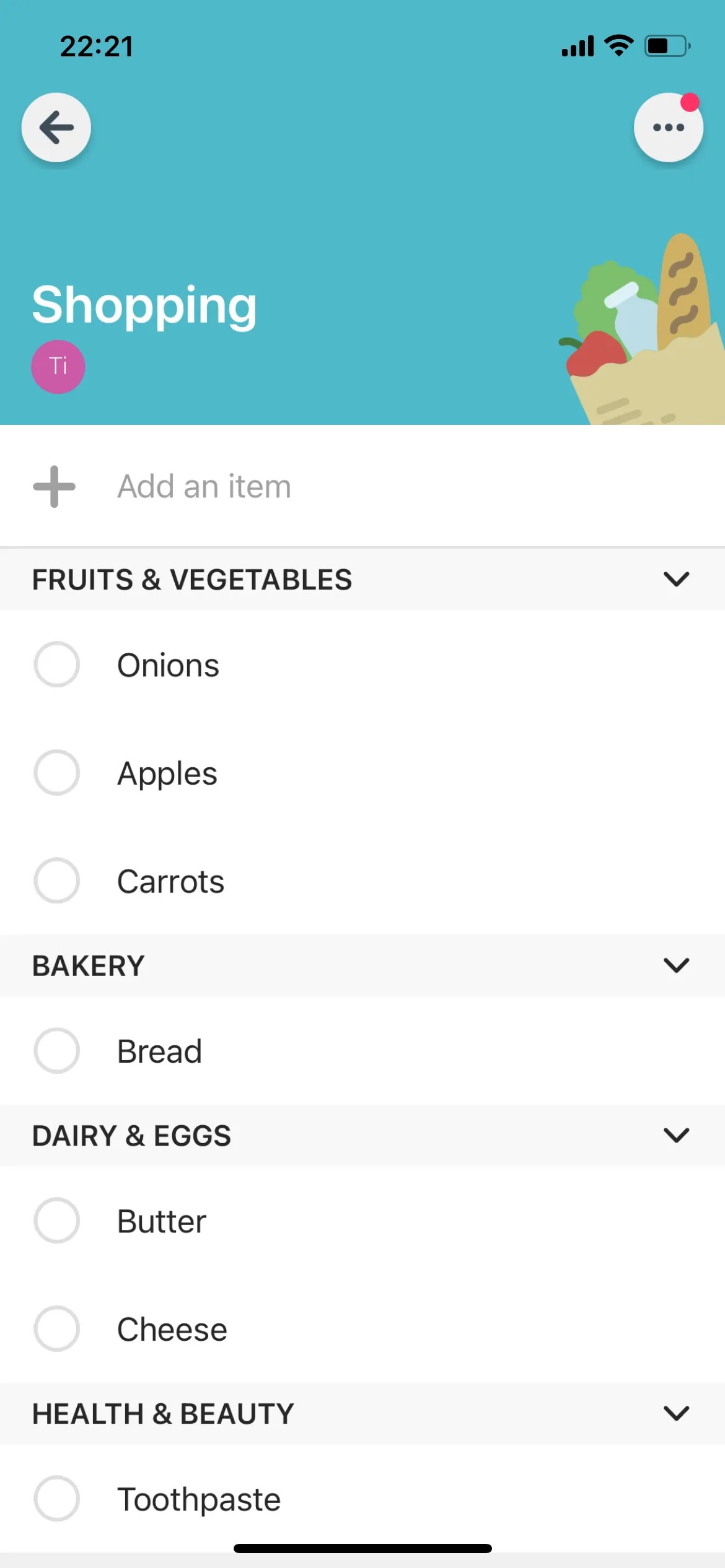Collapse the Fruits & Vegetables section
Screen dimensions: 725x1568
676,580
